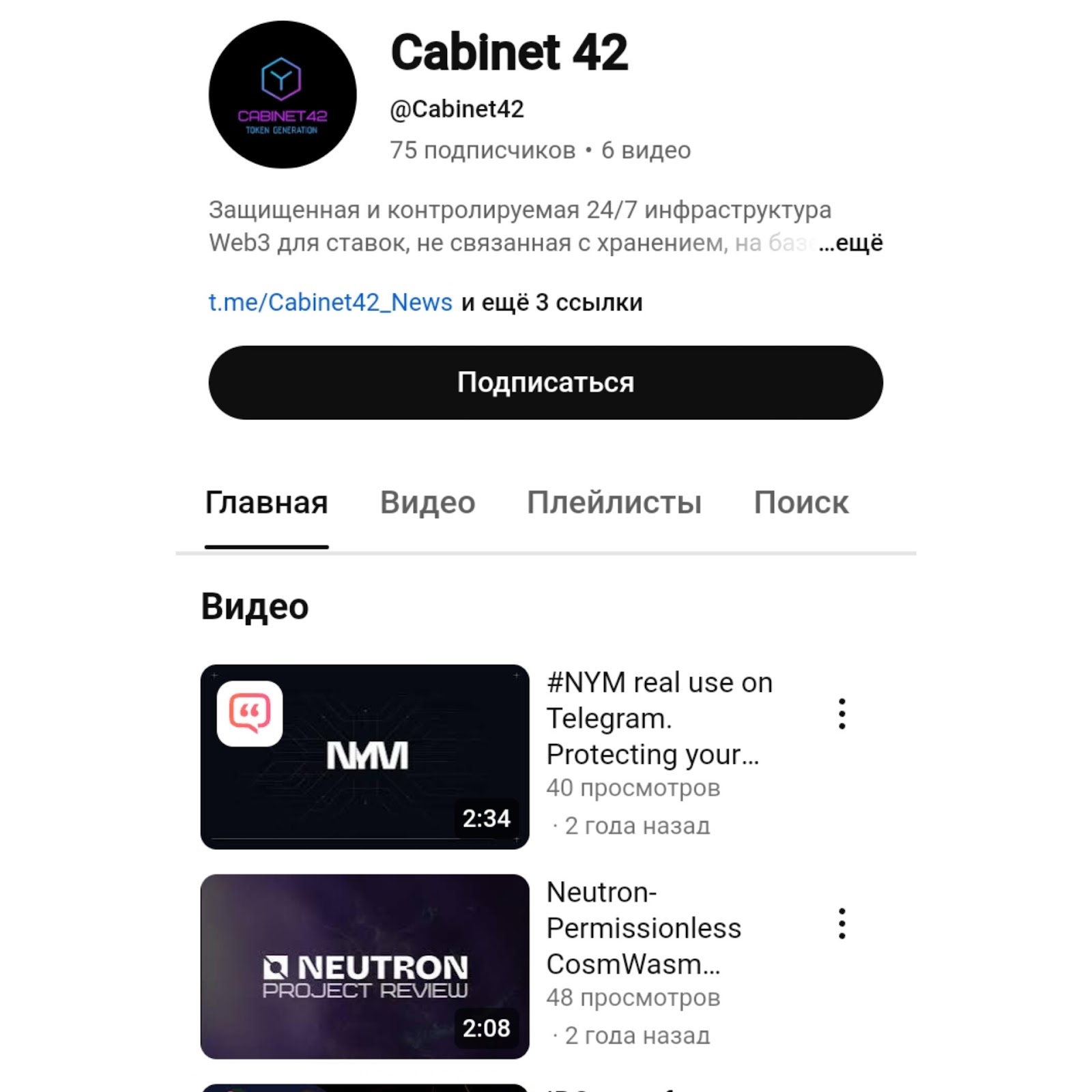
Task: Switch to the Плейлисты tab
Action: click(x=614, y=503)
